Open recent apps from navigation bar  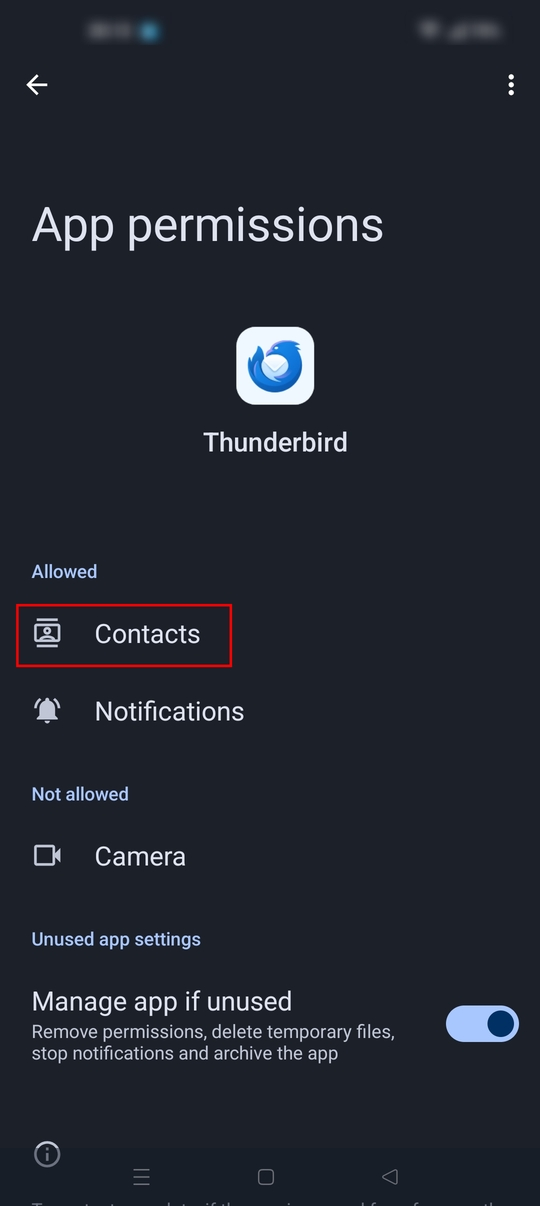click(141, 1177)
